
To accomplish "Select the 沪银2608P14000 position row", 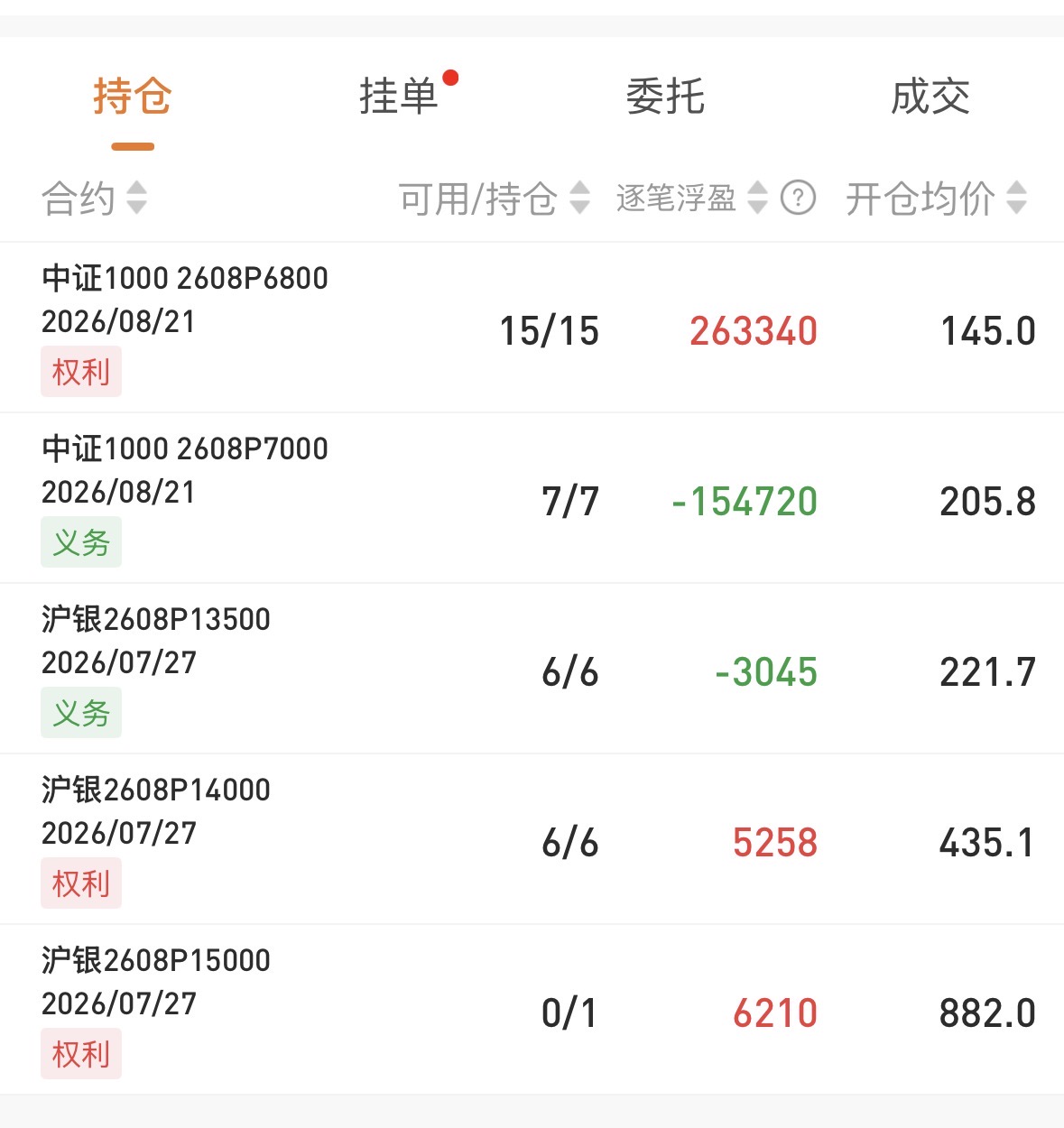I will (x=532, y=839).
